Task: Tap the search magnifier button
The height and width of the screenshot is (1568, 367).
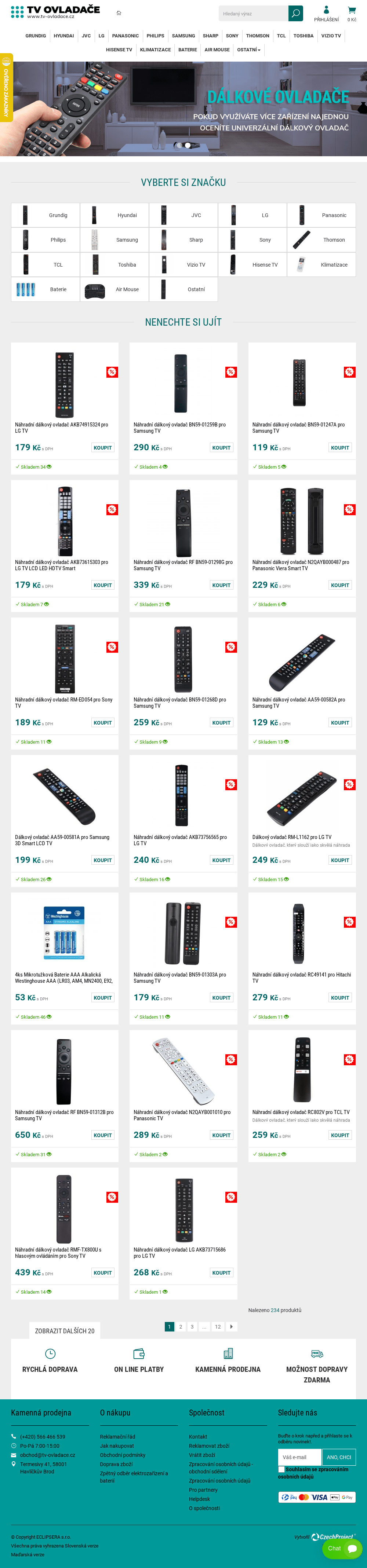Action: tap(295, 14)
